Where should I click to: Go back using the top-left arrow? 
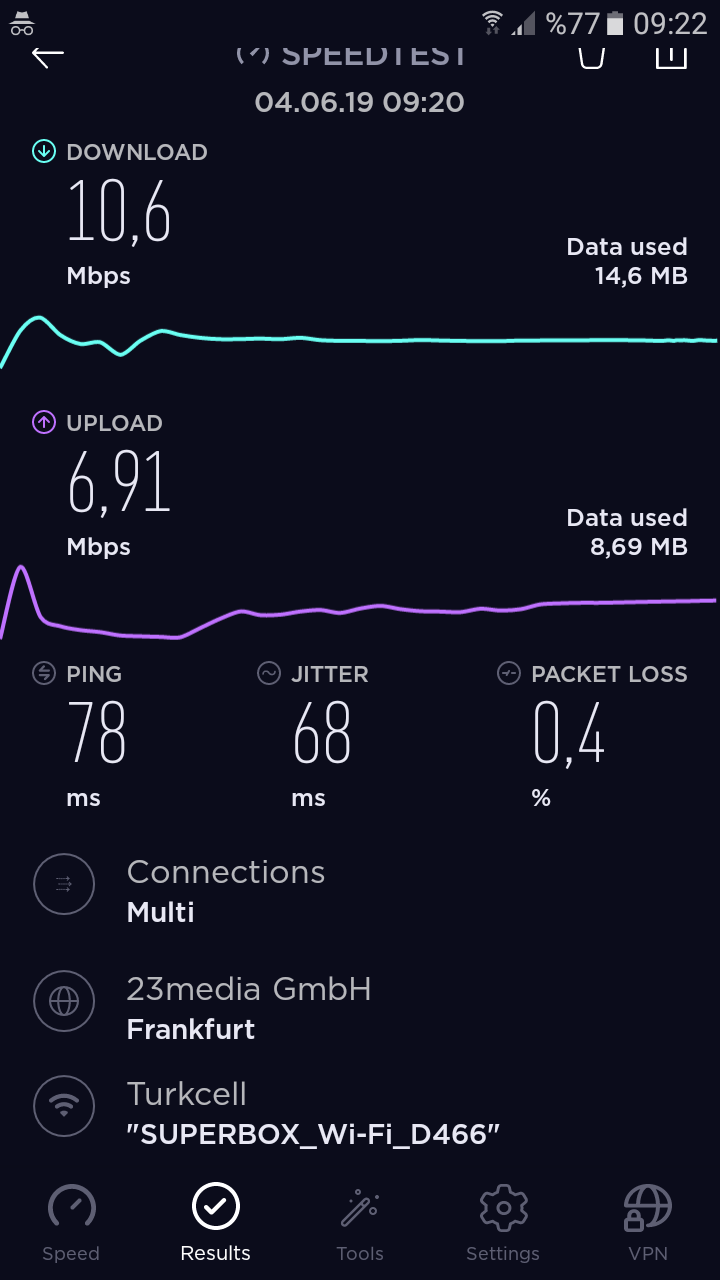tap(48, 56)
